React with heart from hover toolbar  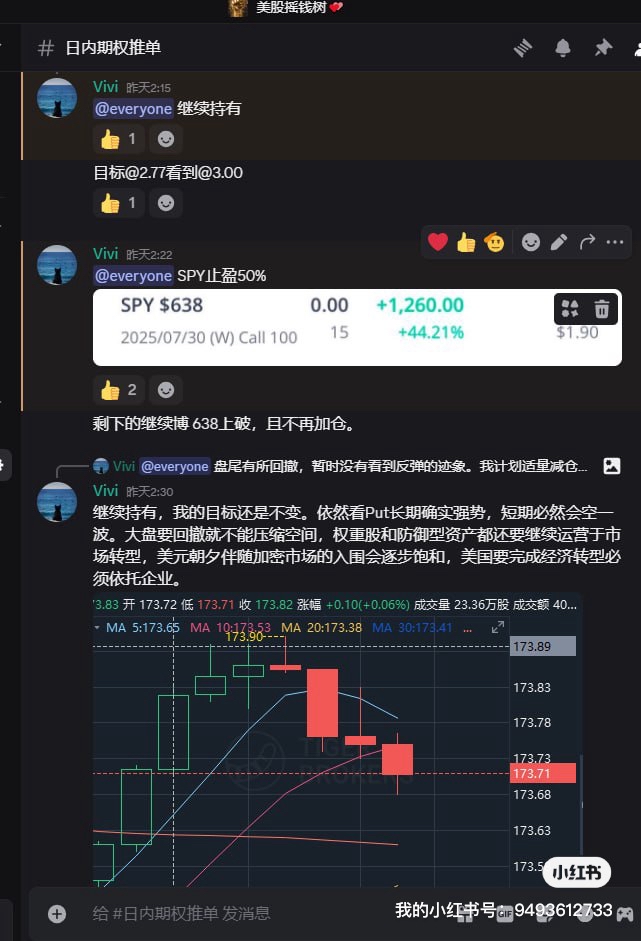[x=438, y=241]
